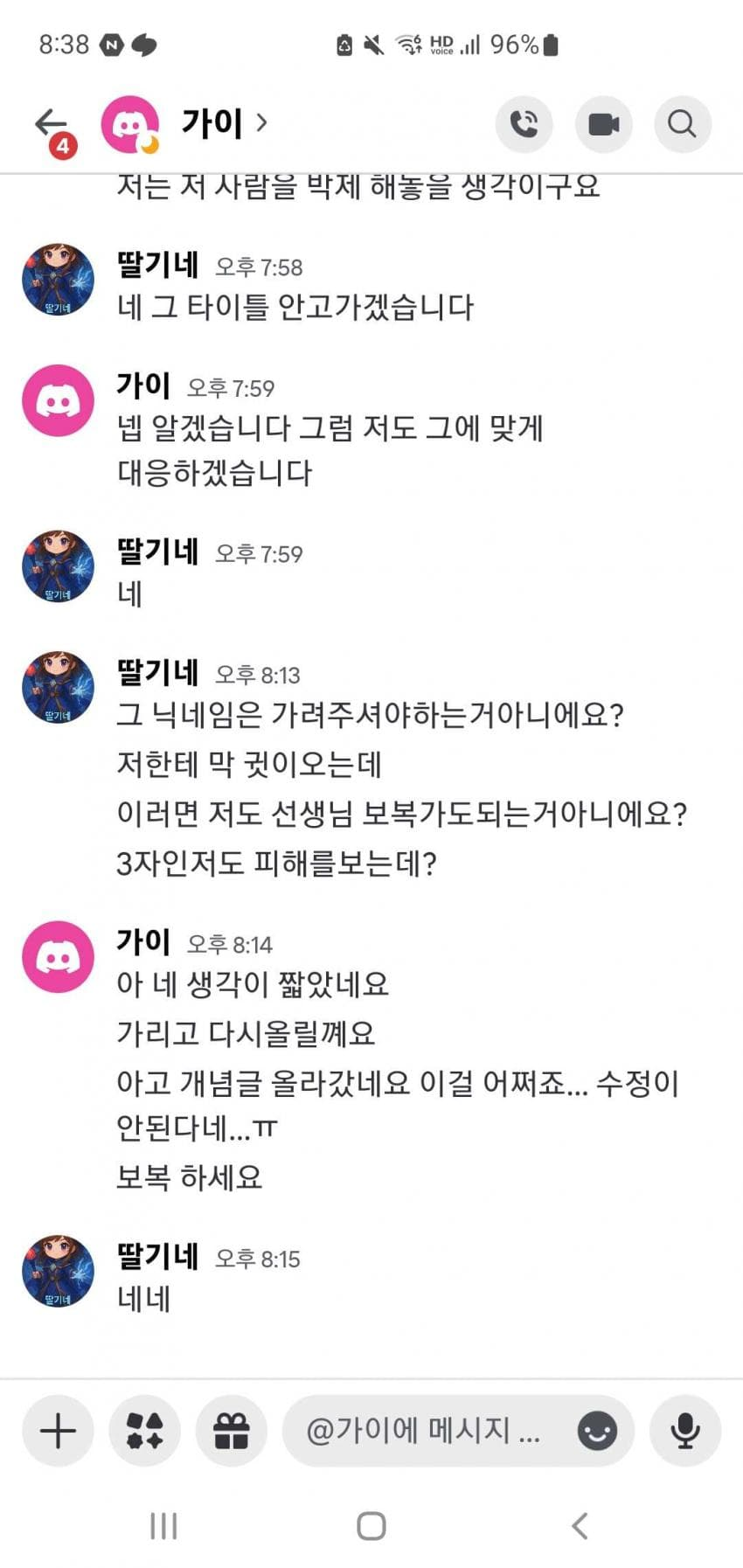Image resolution: width=743 pixels, height=1568 pixels.
Task: Open the plus attachment menu
Action: [58, 1431]
